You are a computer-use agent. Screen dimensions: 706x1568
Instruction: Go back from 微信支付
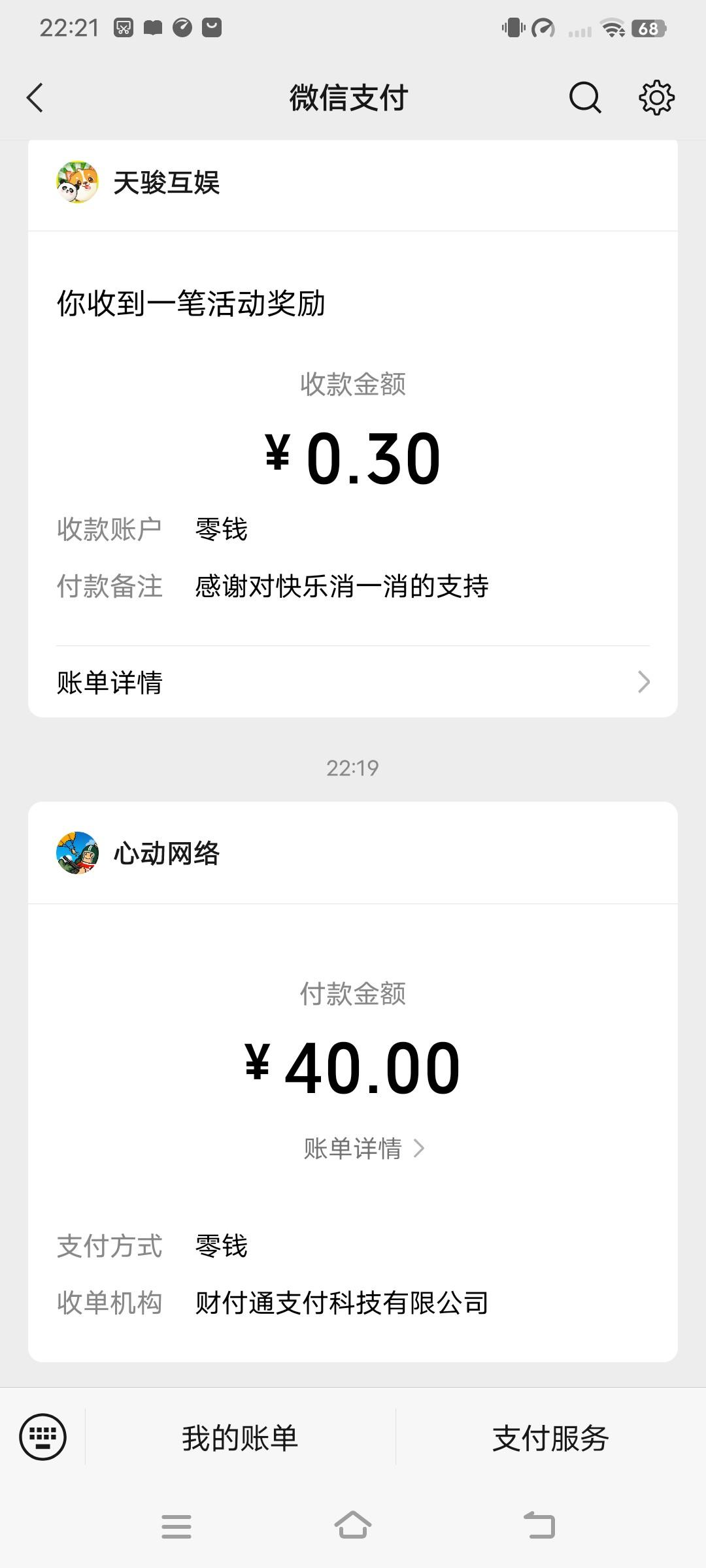[35, 98]
